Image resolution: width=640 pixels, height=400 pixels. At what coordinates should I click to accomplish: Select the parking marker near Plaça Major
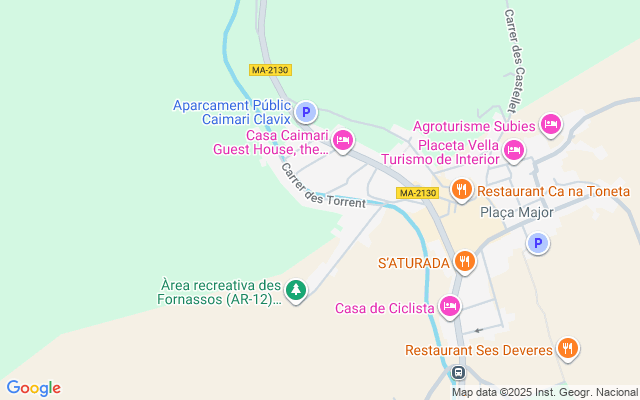point(538,243)
